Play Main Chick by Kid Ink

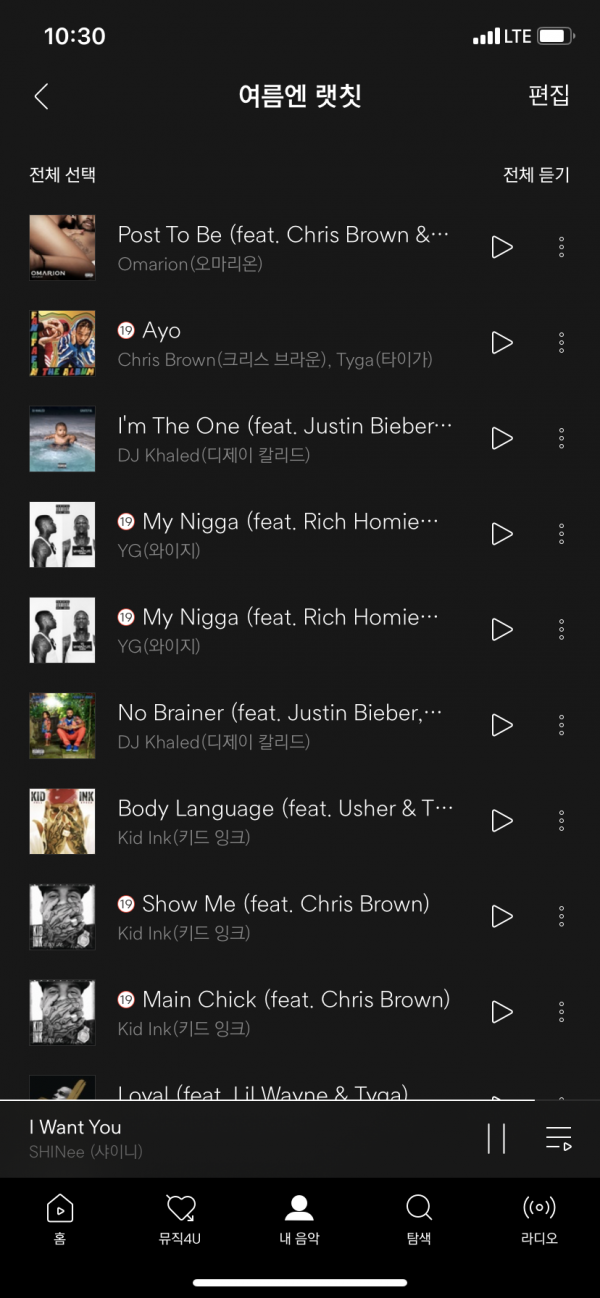pyautogui.click(x=502, y=1012)
